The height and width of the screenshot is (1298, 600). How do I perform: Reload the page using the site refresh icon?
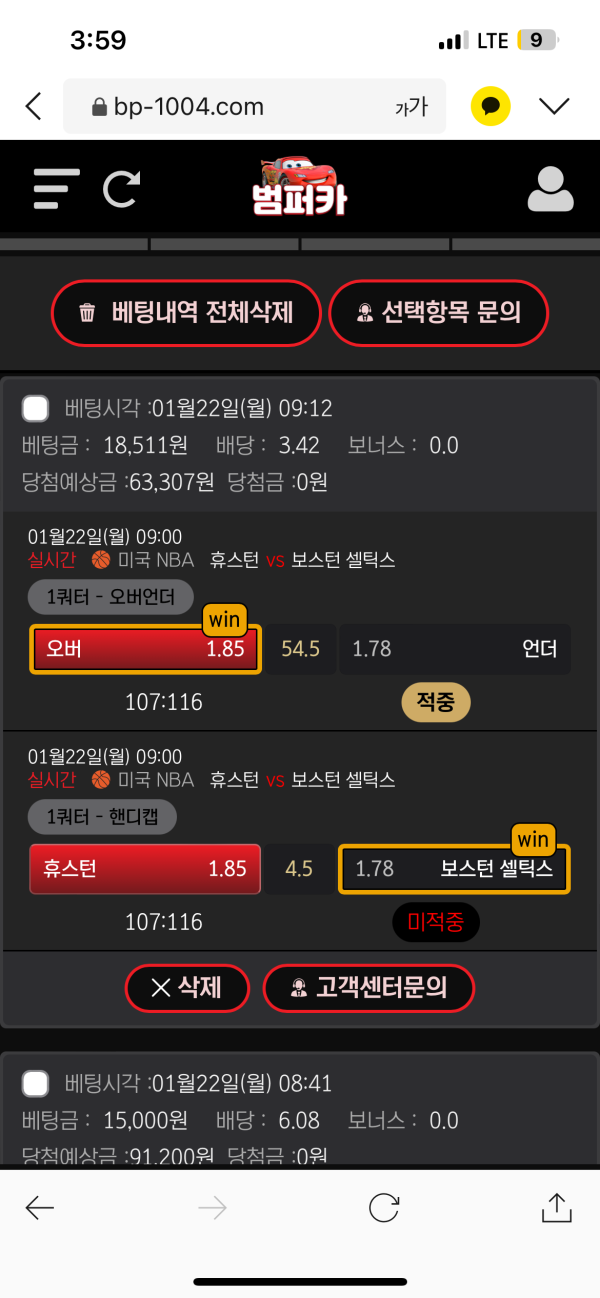tap(121, 188)
